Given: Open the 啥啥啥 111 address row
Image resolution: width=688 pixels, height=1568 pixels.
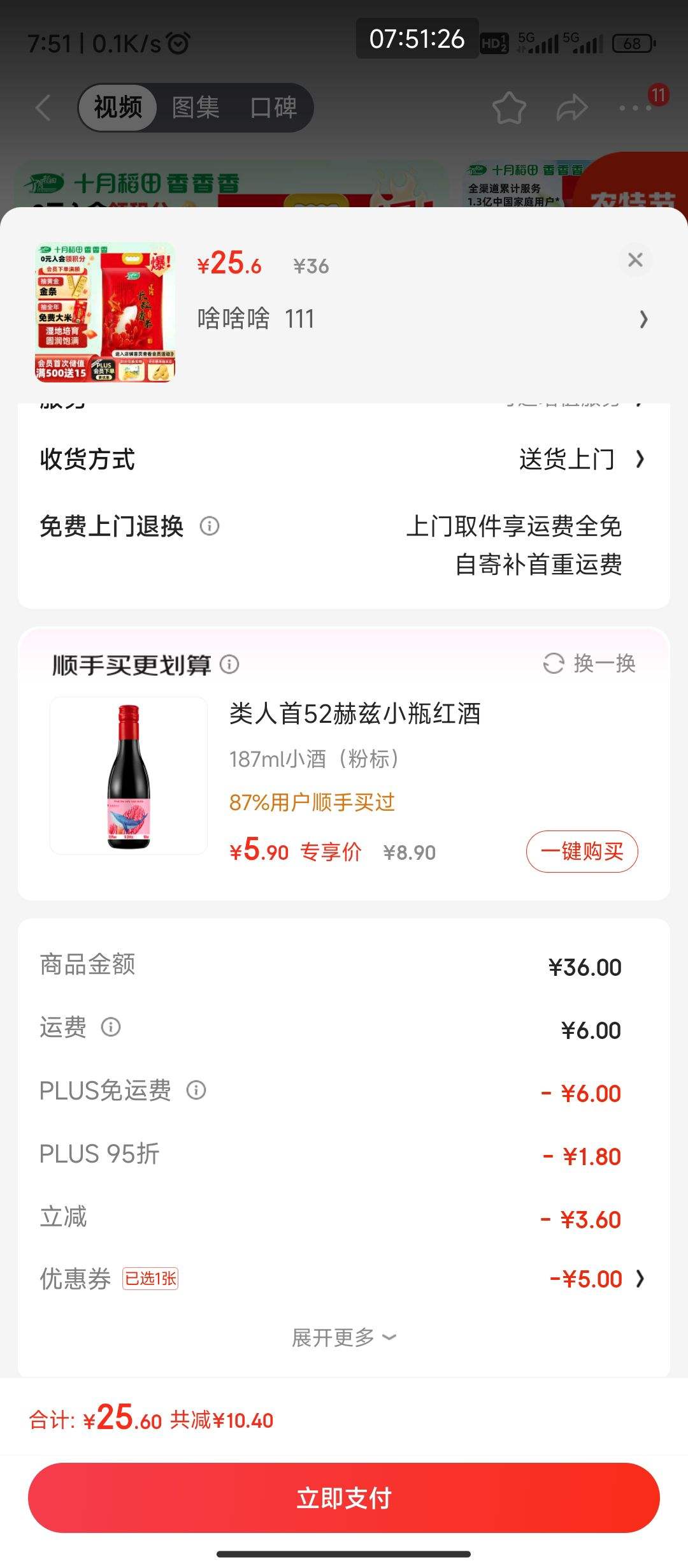Looking at the screenshot, I should point(420,319).
